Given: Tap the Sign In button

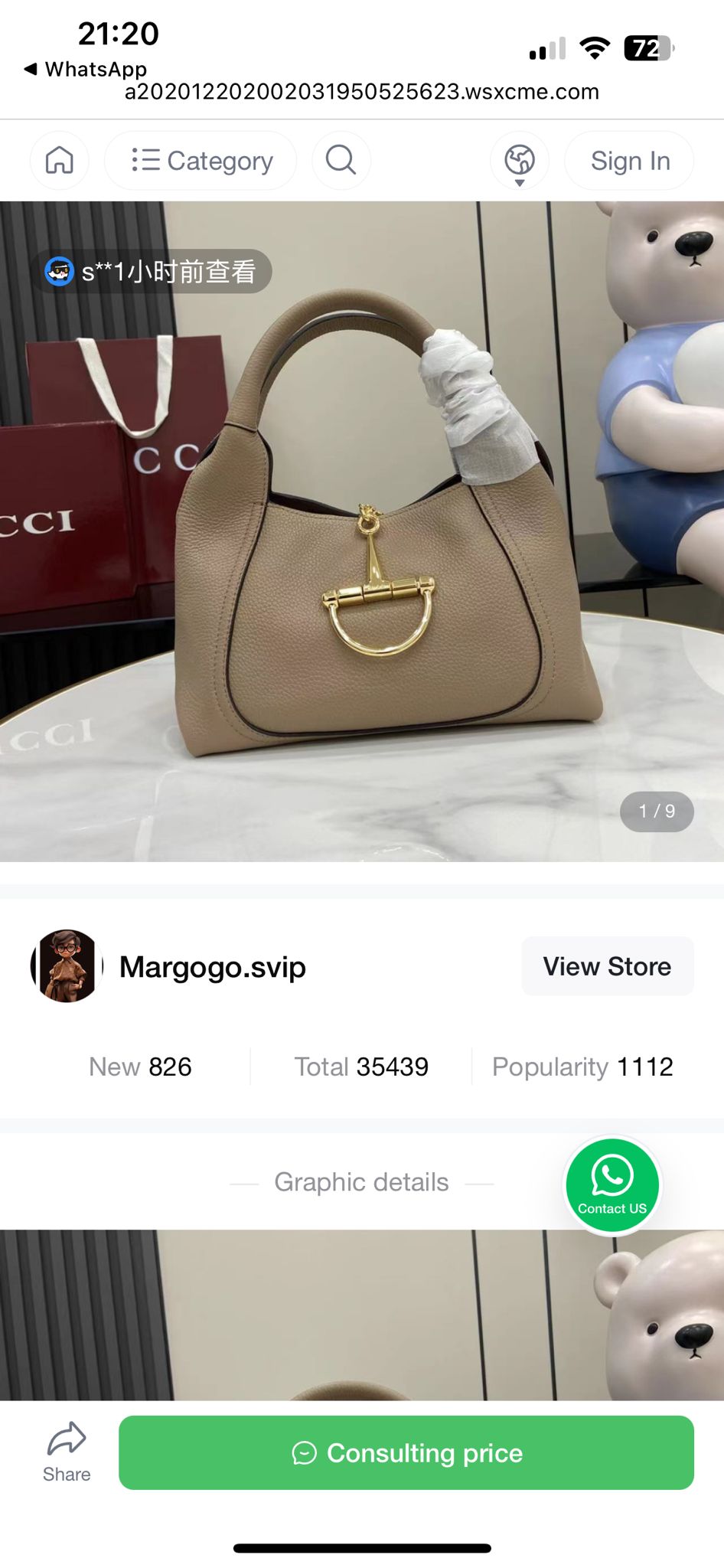Looking at the screenshot, I should click(x=629, y=161).
